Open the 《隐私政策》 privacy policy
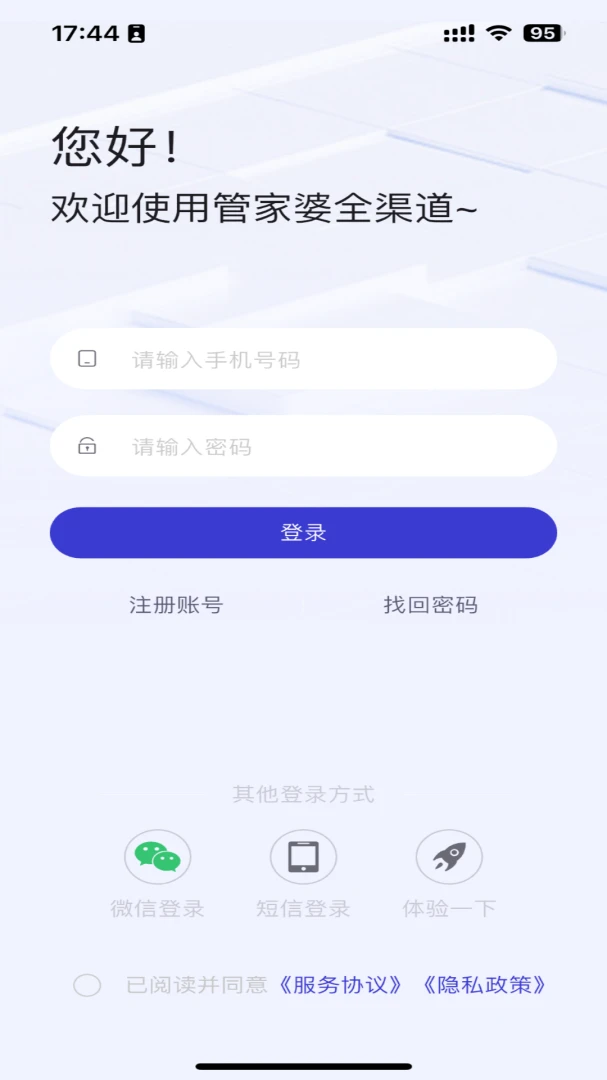The image size is (607, 1080). 485,985
